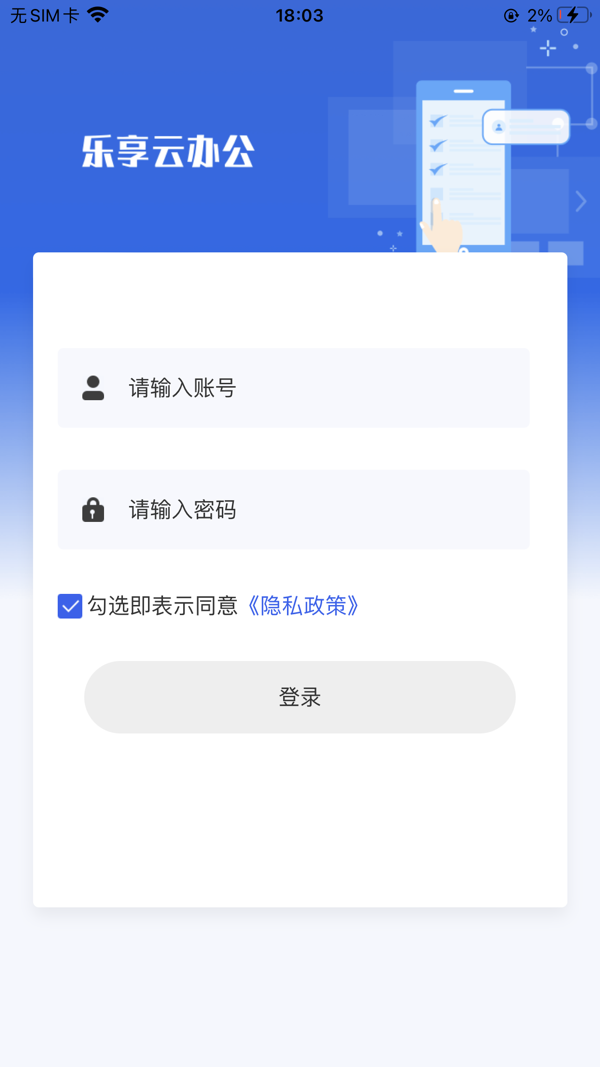Image resolution: width=600 pixels, height=1067 pixels.
Task: Tap the account input field
Action: coord(320,388)
